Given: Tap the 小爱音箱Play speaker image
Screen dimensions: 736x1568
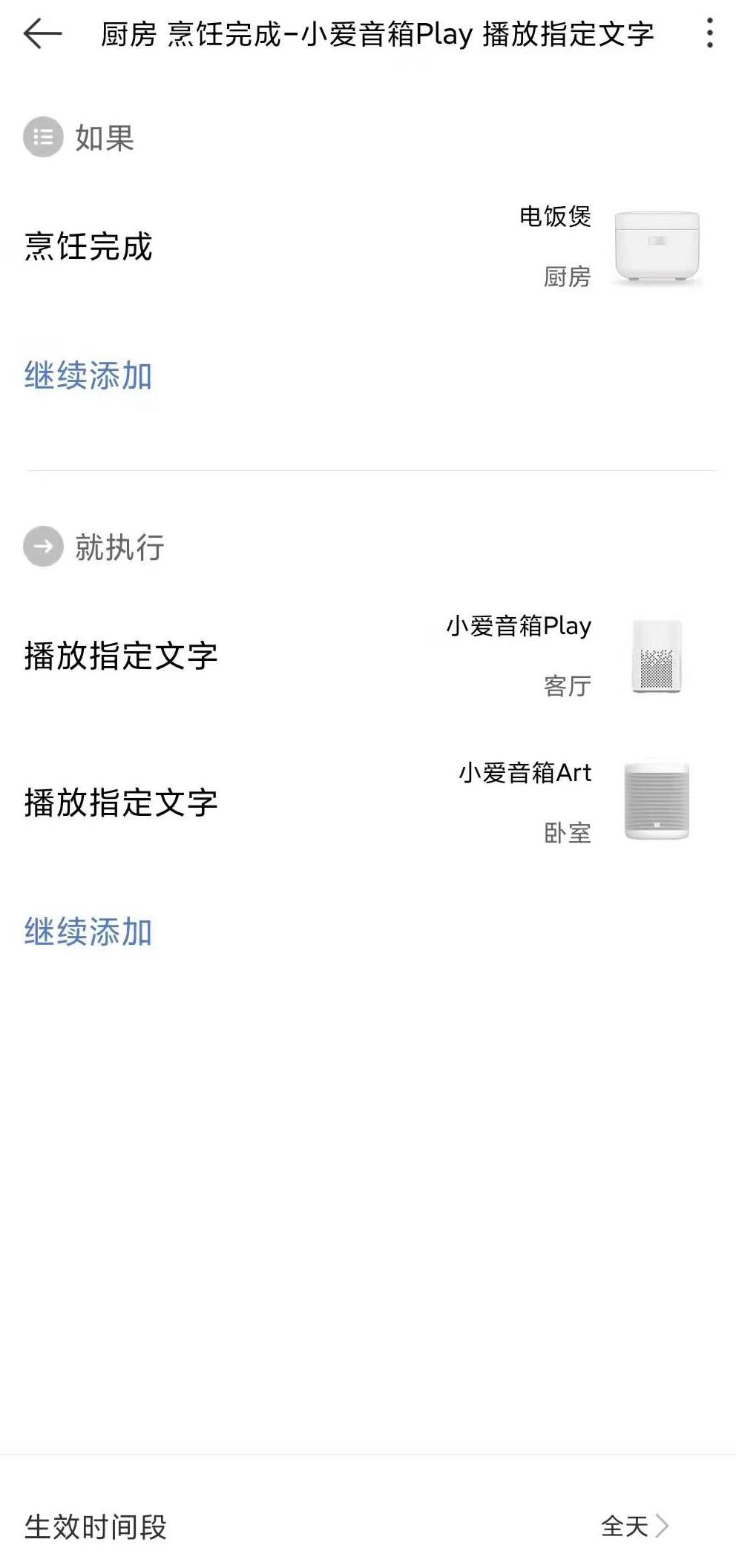Looking at the screenshot, I should click(x=656, y=656).
